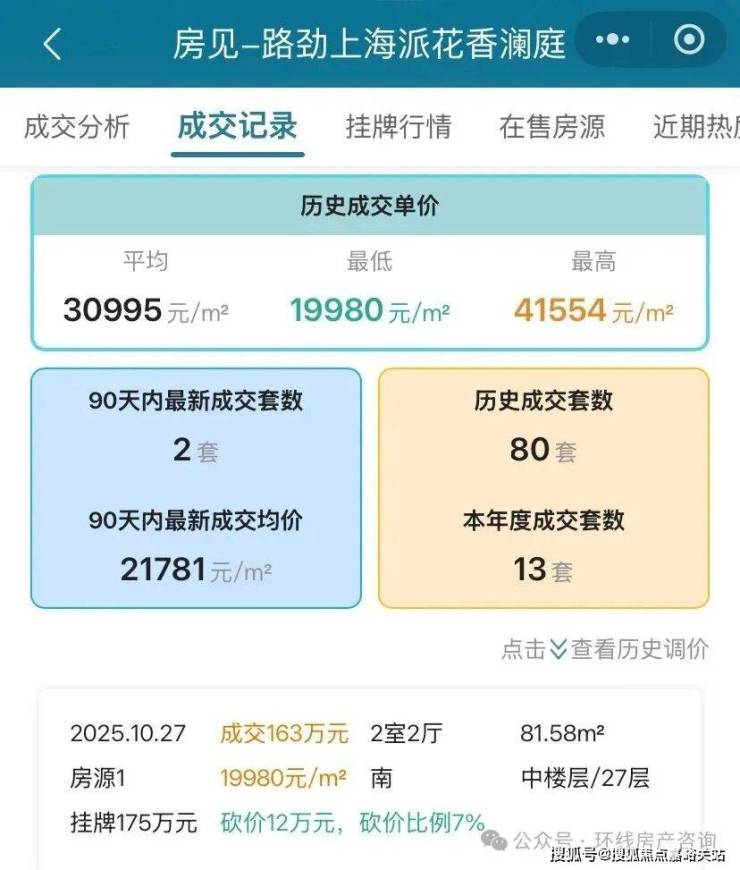Expand 点击查看历史调价 price history
Viewport: 740px width, 870px height.
604,649
